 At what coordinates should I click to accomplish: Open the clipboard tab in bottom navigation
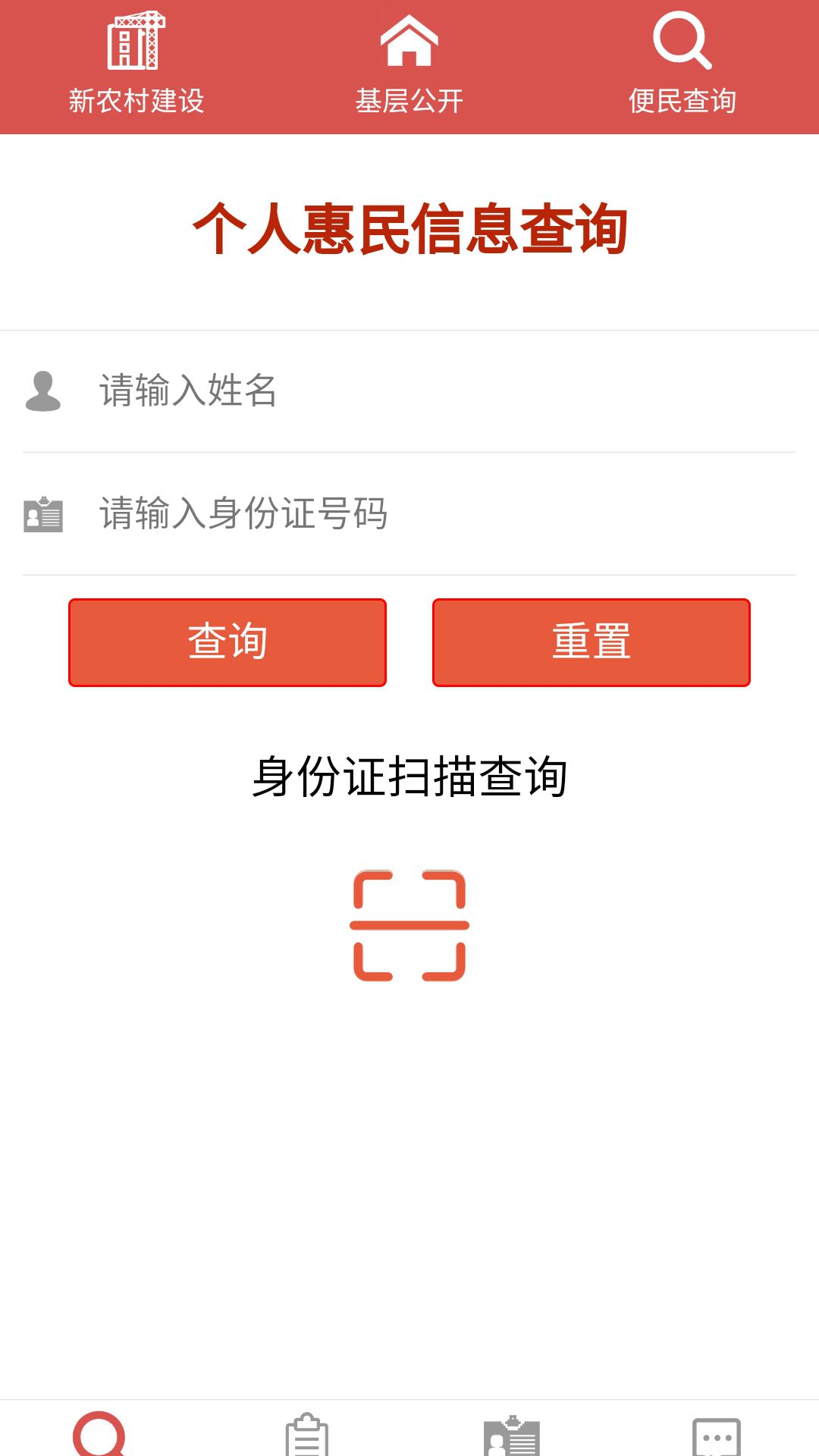pos(307,1435)
